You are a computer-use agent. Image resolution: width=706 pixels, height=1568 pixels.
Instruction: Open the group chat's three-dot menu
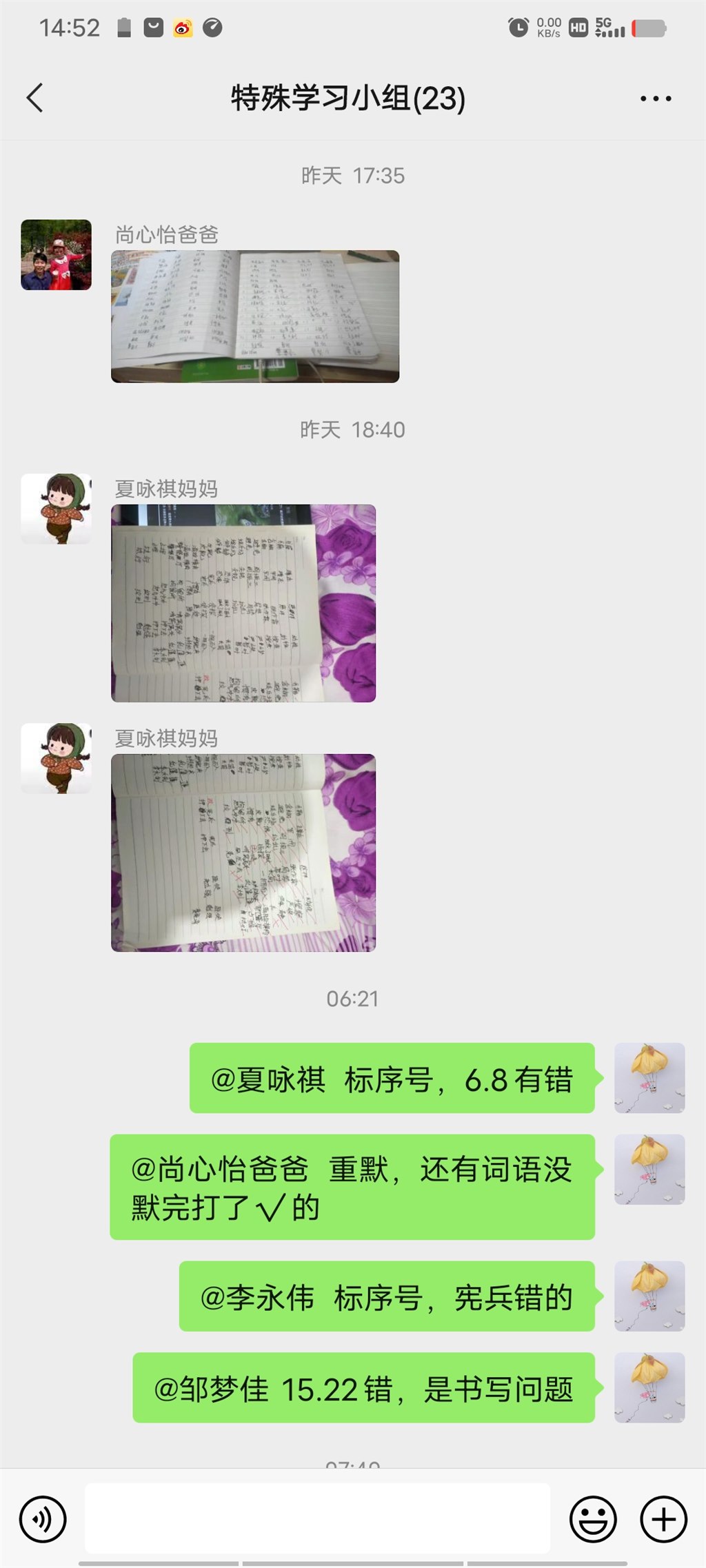[x=655, y=99]
